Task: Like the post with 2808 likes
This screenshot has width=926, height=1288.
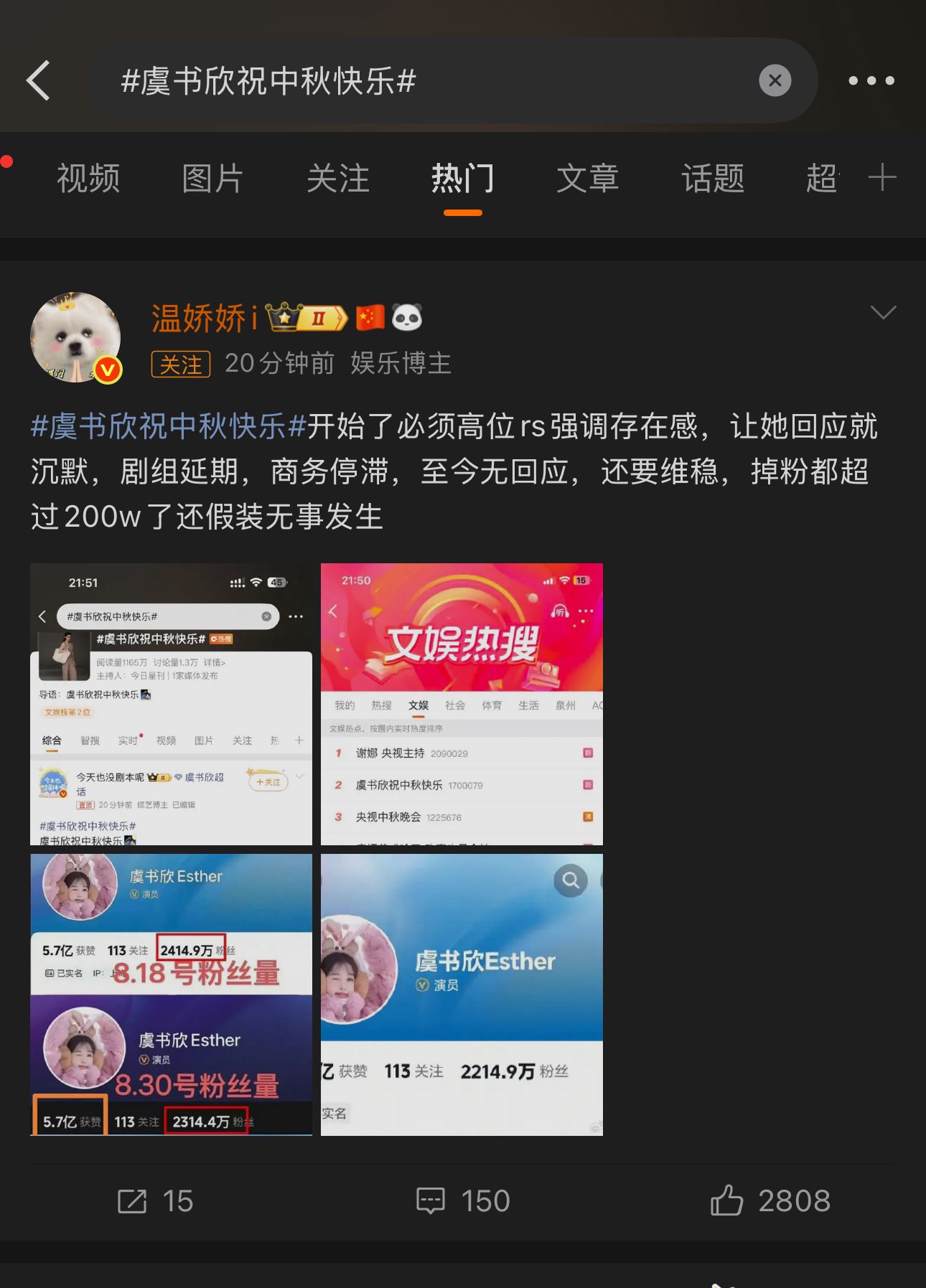Action: pos(770,1200)
